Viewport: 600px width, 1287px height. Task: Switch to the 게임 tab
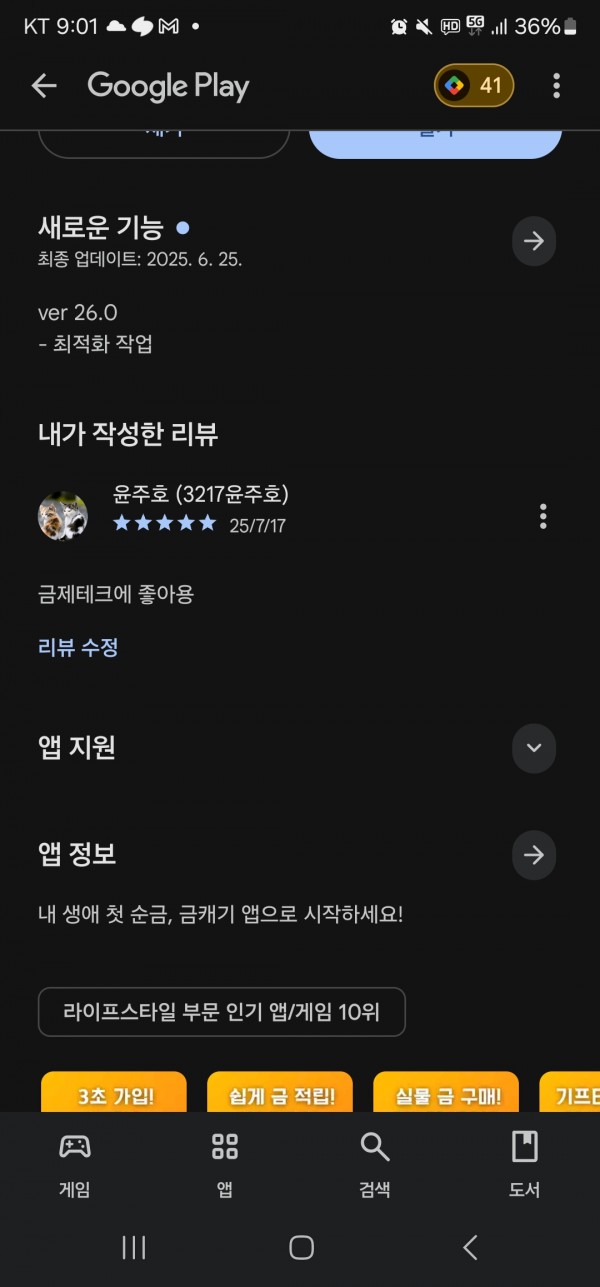click(75, 1164)
